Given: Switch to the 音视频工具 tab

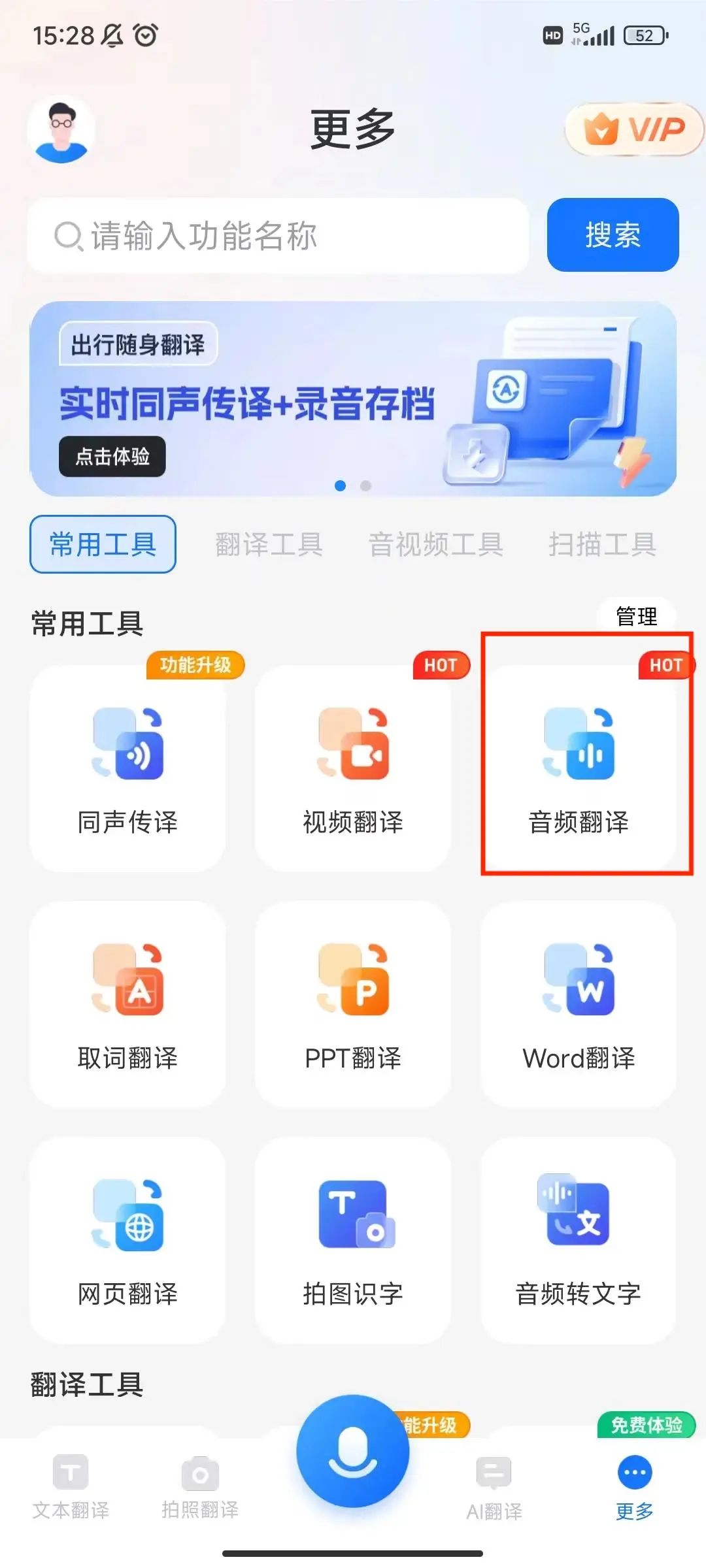Looking at the screenshot, I should point(435,546).
